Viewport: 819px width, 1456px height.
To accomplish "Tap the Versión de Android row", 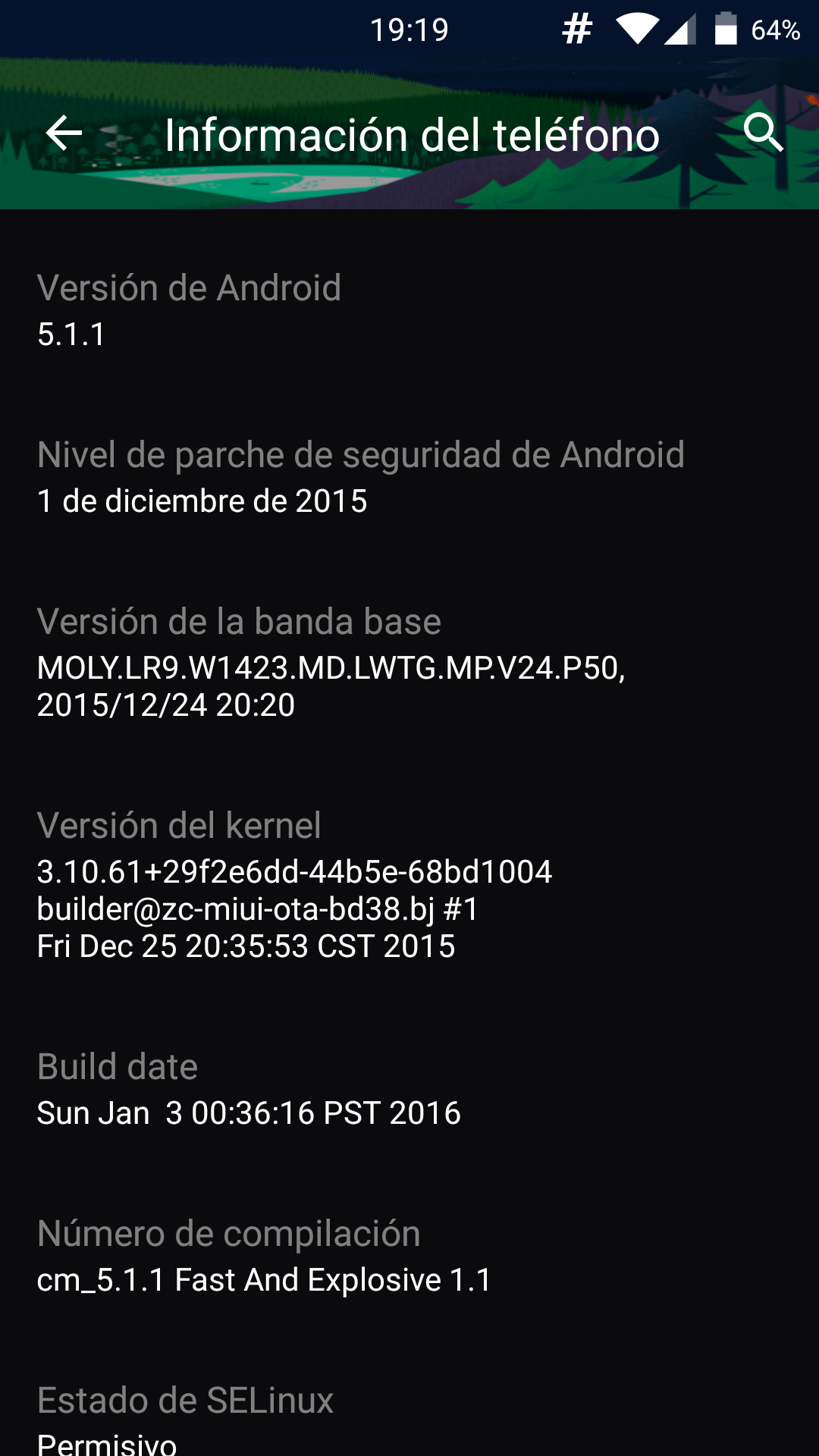I will click(409, 311).
